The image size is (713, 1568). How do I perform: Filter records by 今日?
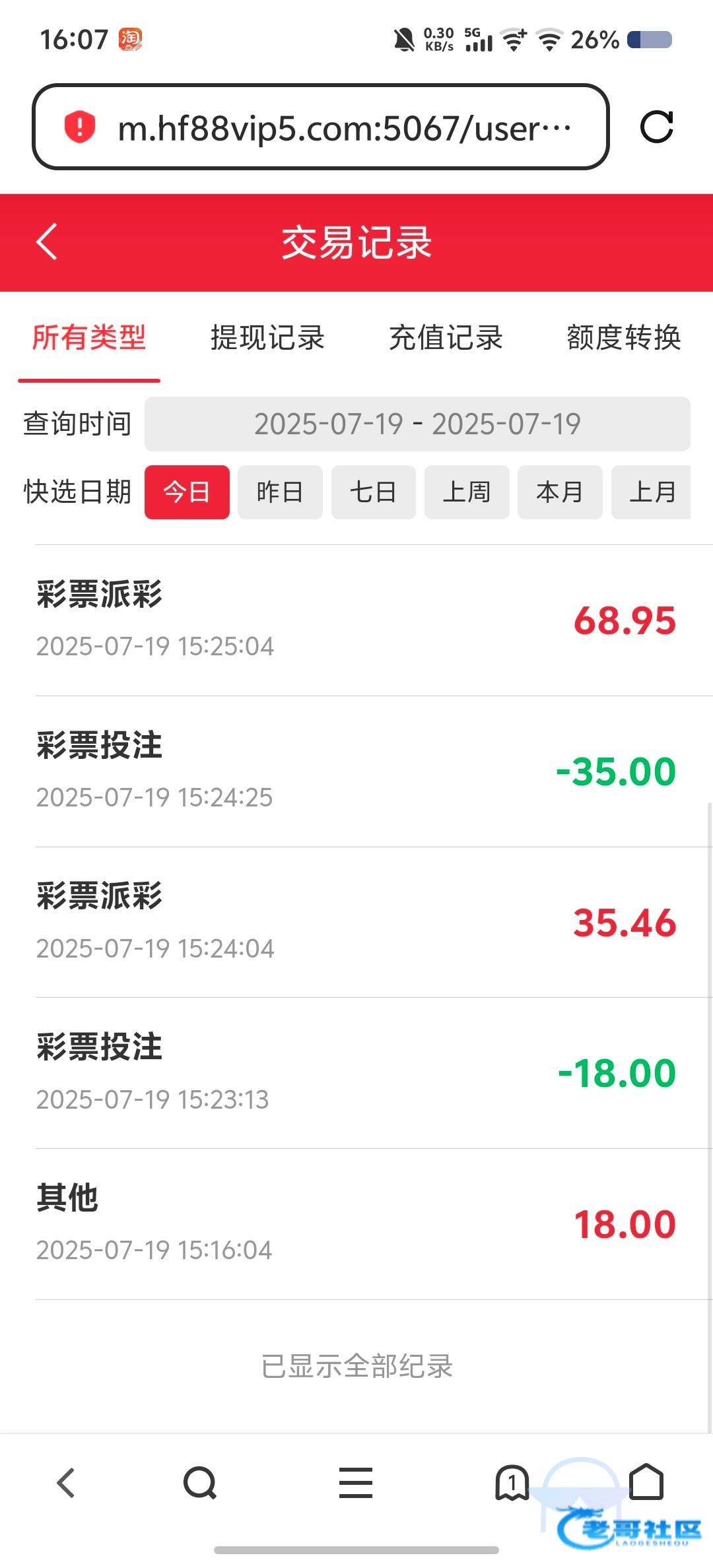pyautogui.click(x=187, y=492)
